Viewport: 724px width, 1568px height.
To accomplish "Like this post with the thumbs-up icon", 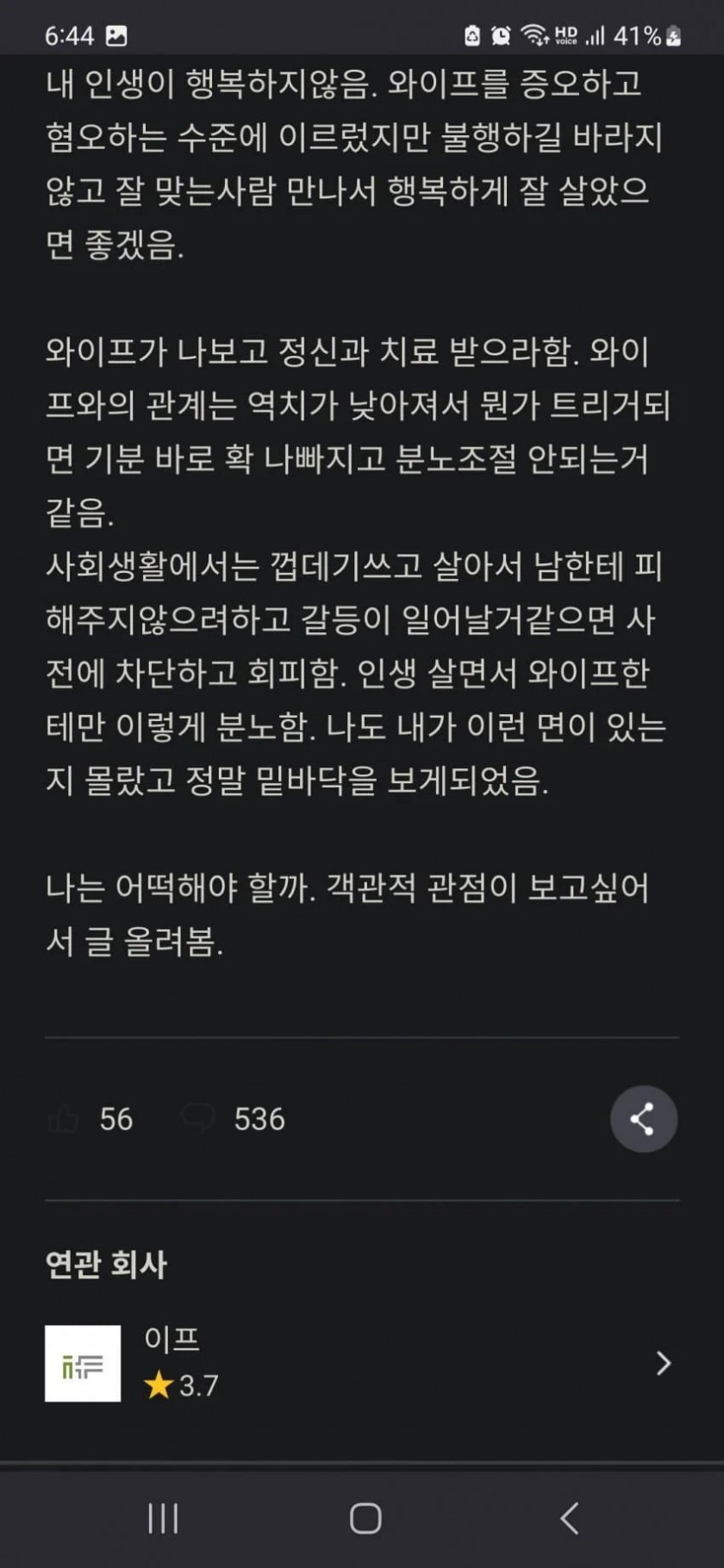I will point(64,1119).
